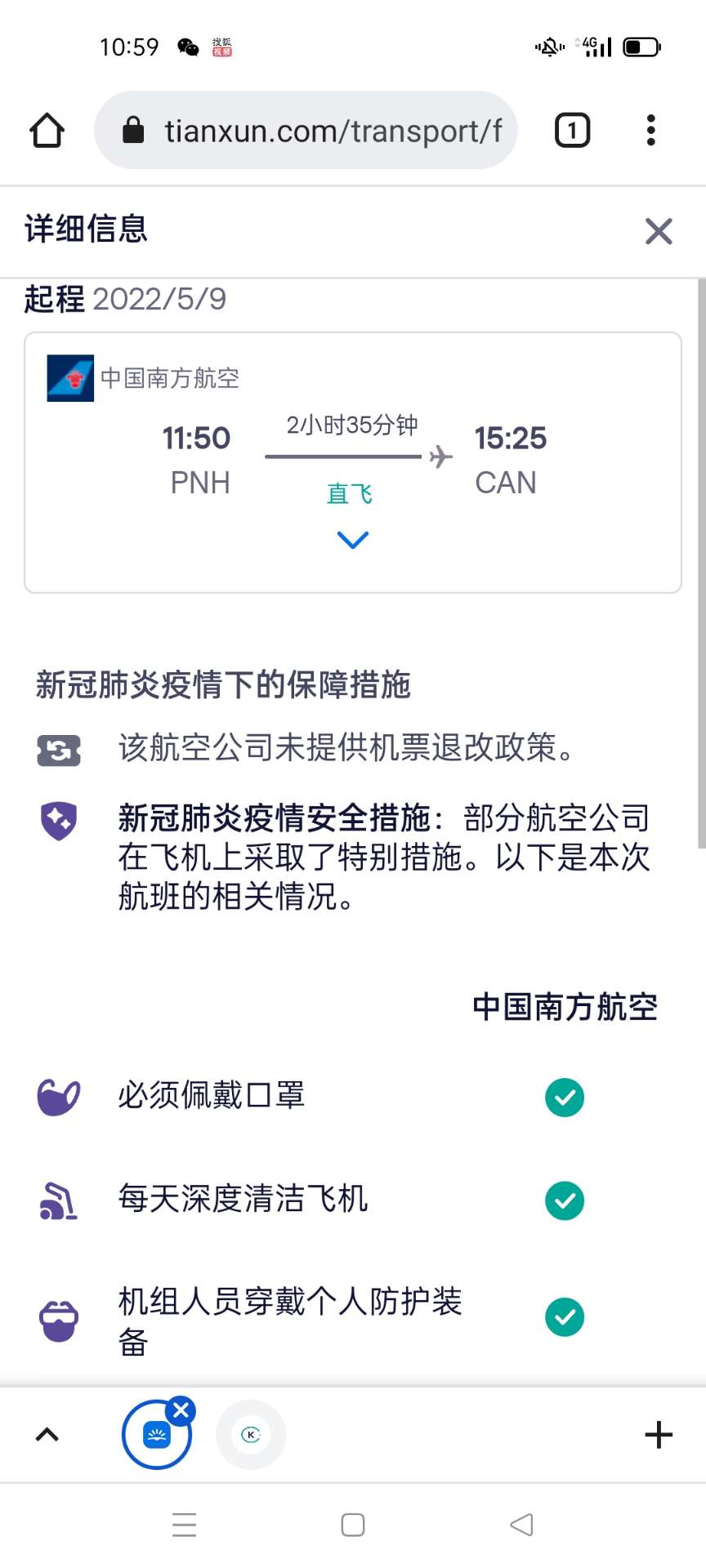Image resolution: width=706 pixels, height=1568 pixels.
Task: Open the browser overflow menu
Action: 650,130
